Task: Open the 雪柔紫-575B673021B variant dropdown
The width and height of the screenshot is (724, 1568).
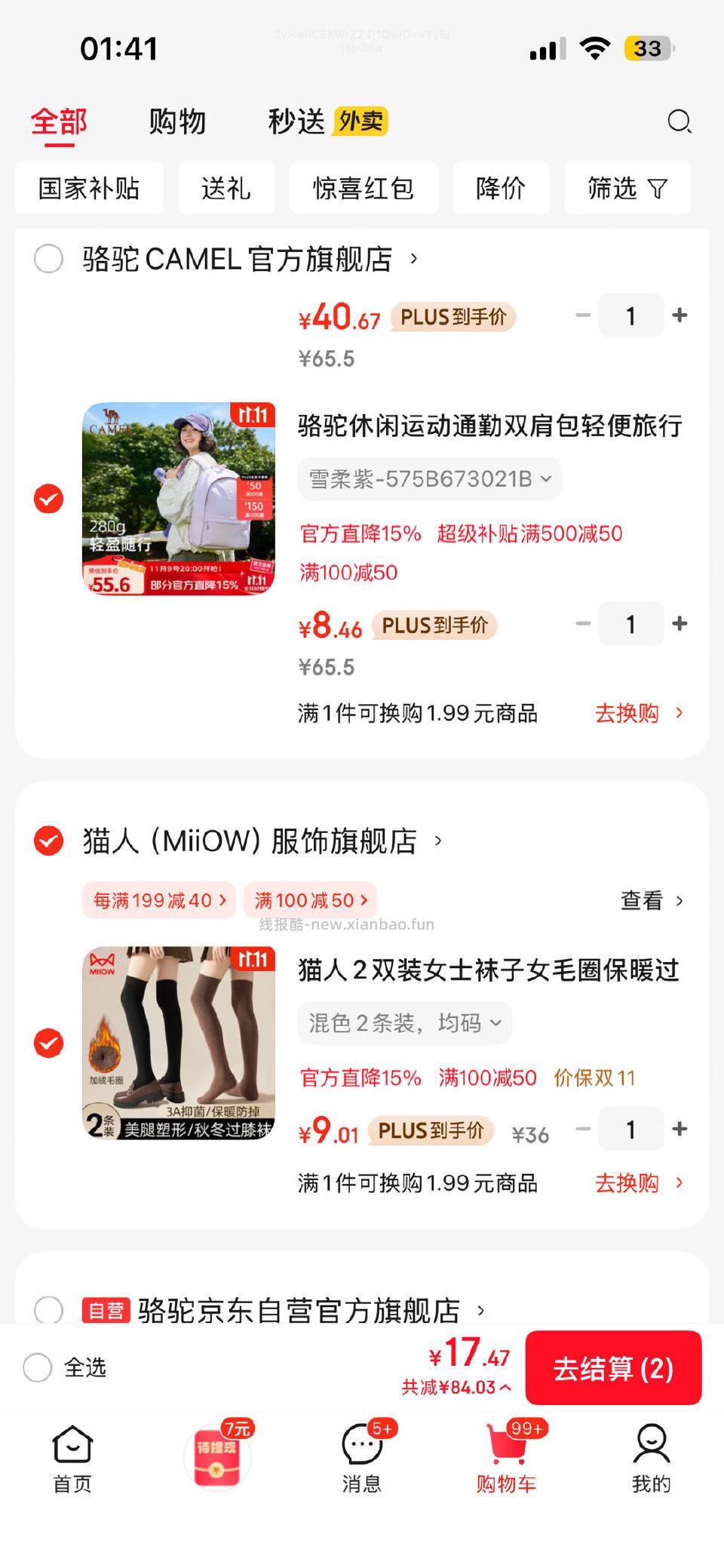Action: coord(430,478)
